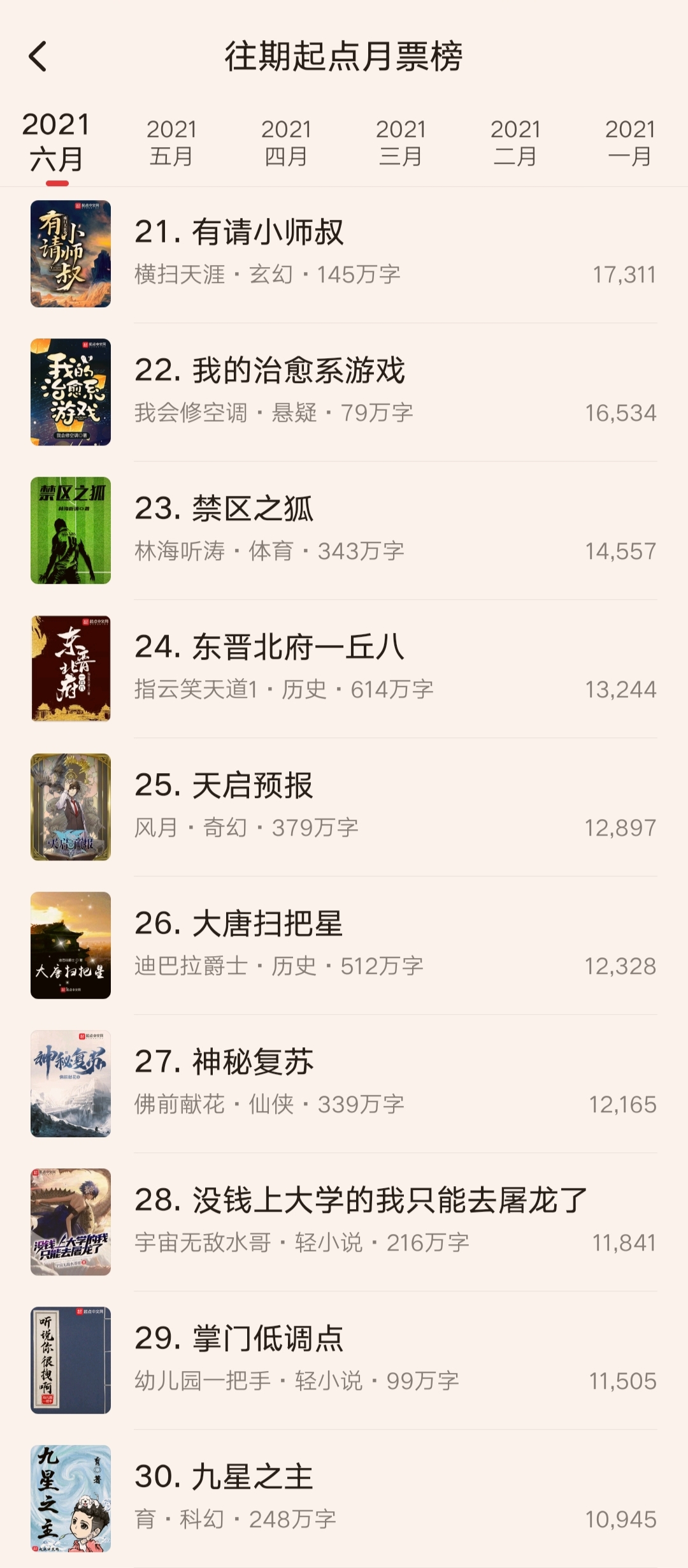The height and width of the screenshot is (1568, 688).
Task: Switch to the 2021 四月 tab
Action: [x=286, y=143]
